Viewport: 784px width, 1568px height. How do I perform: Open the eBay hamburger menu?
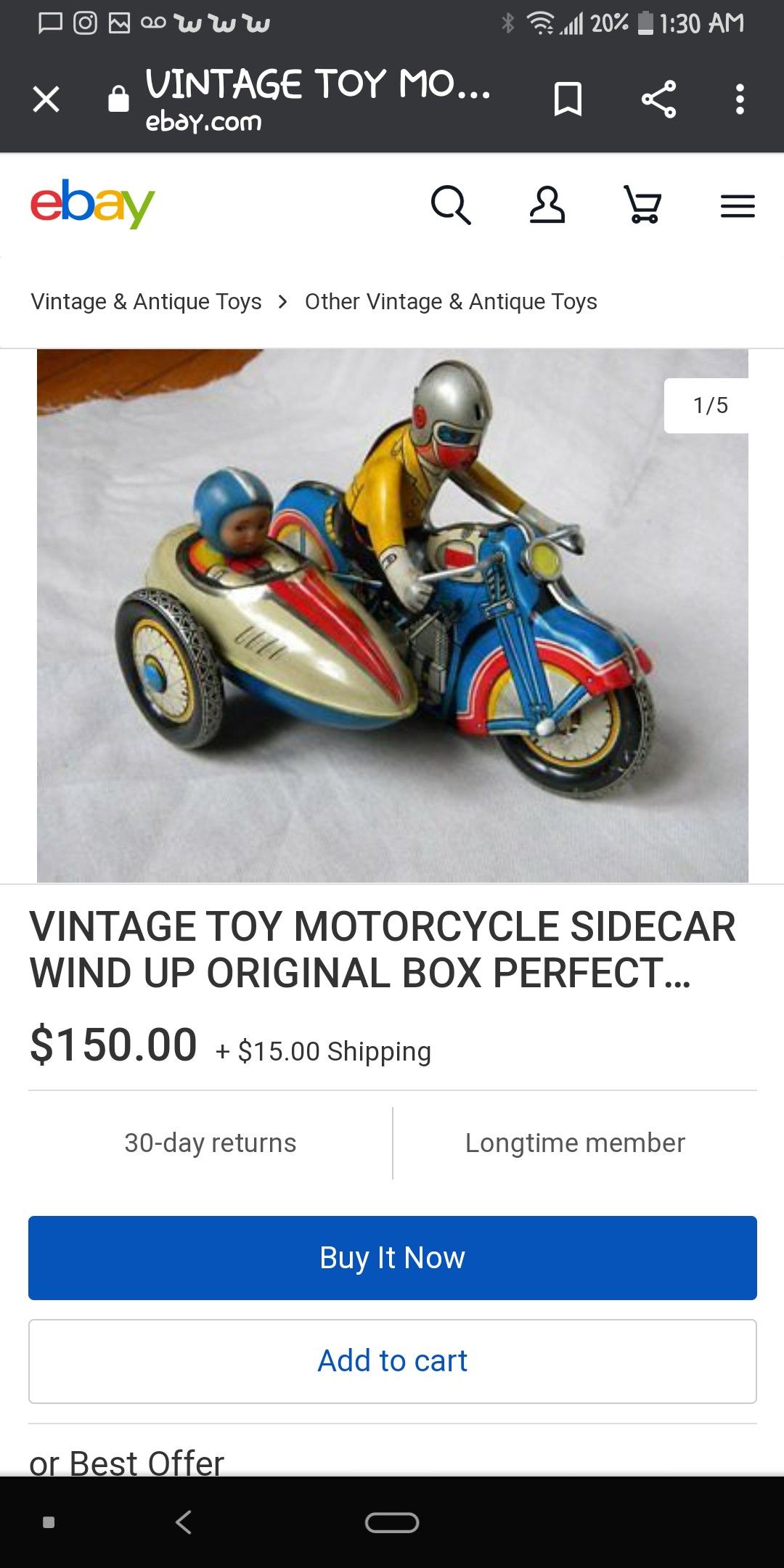pos(737,205)
